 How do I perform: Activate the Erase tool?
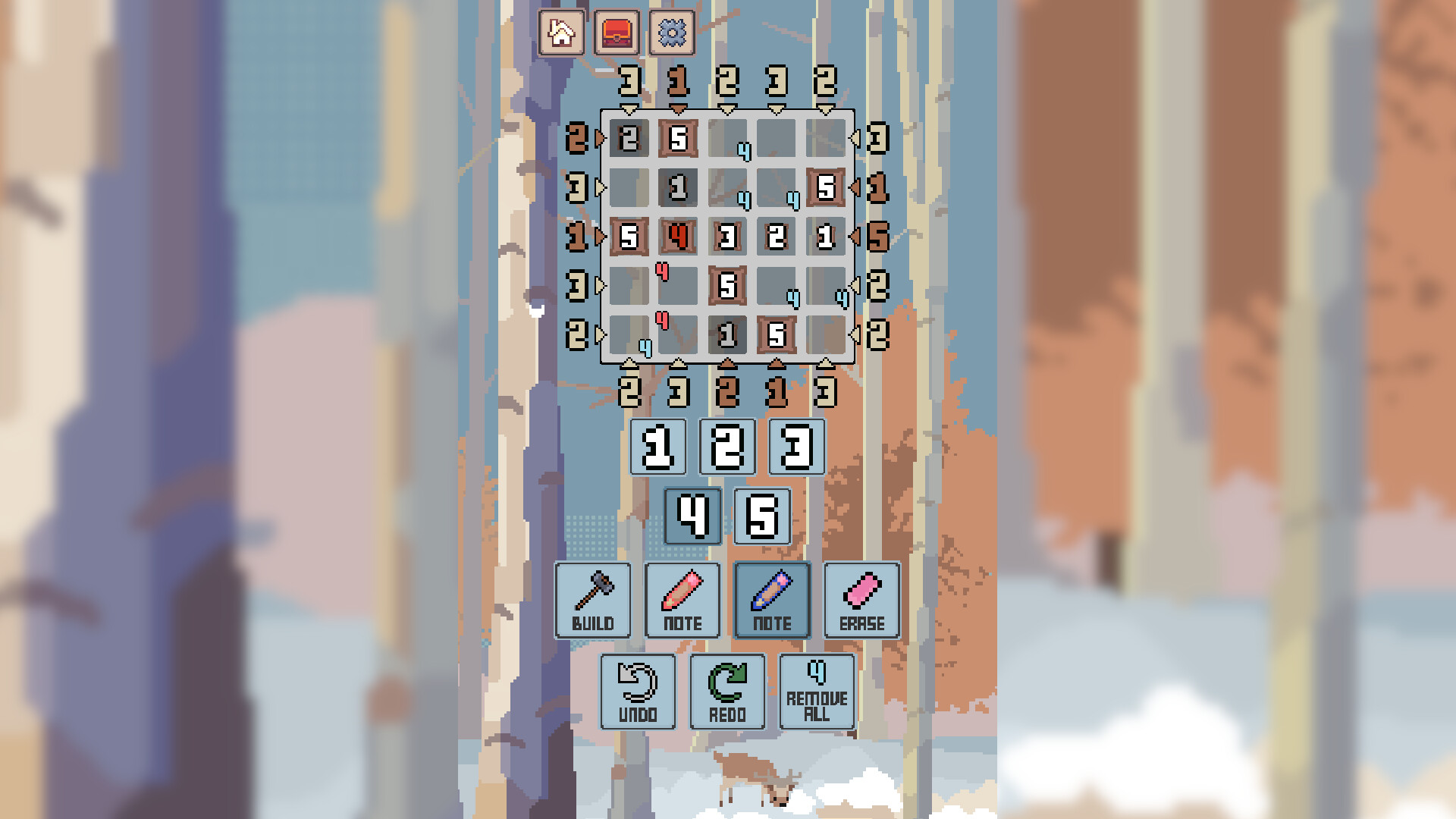(x=861, y=600)
